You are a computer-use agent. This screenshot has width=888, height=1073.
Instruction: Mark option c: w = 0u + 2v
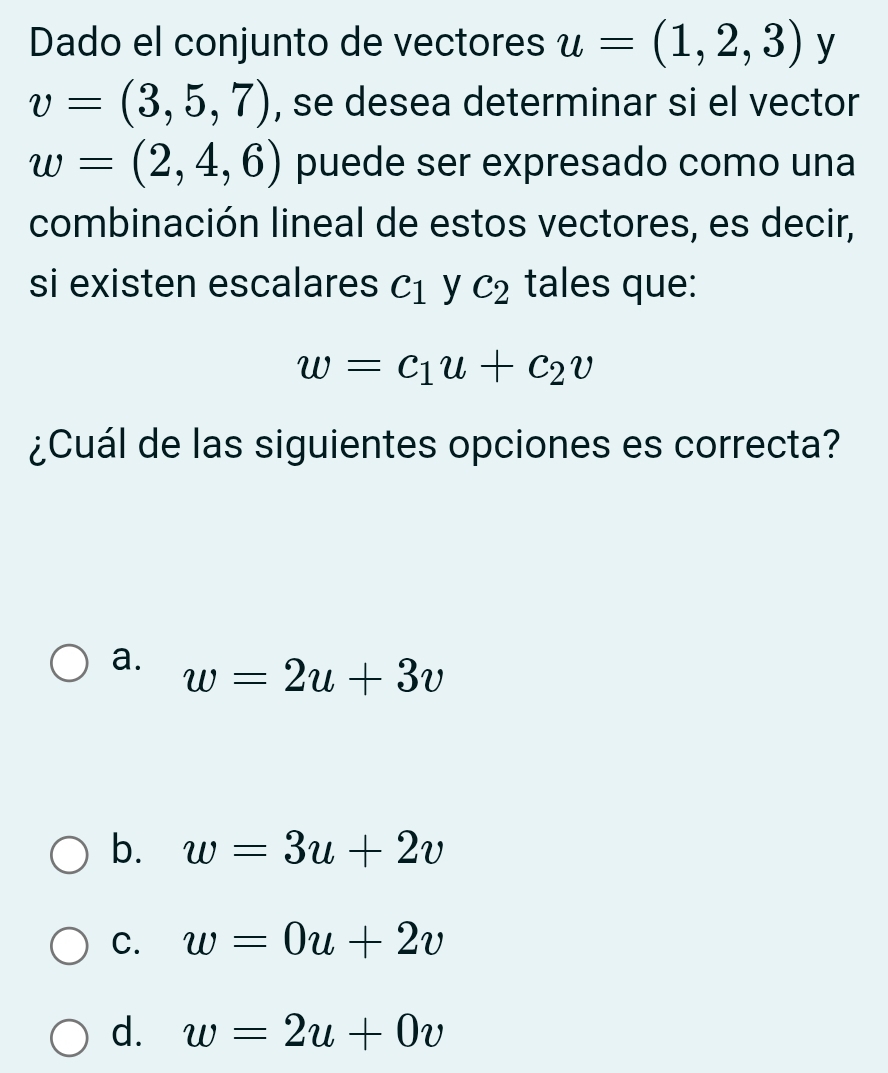(x=69, y=945)
